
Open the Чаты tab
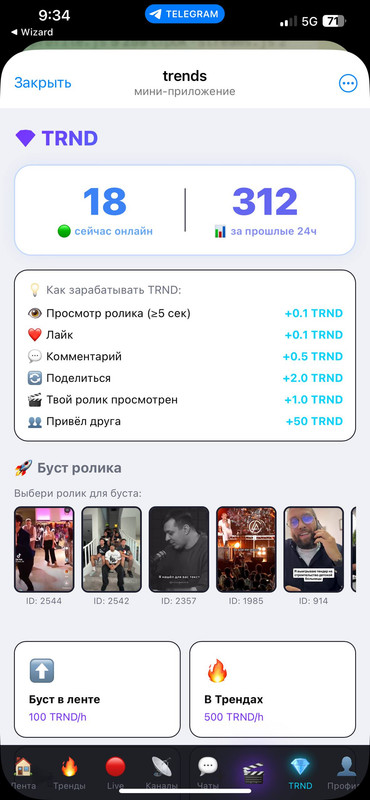(208, 772)
